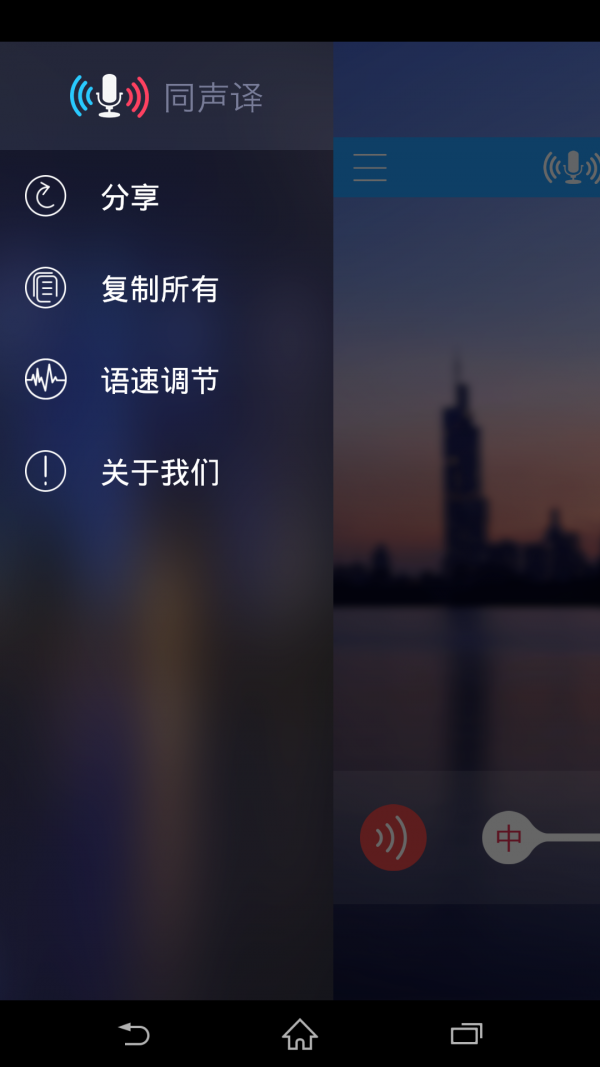The width and height of the screenshot is (600, 1067).
Task: Tap the 中 Chinese language button
Action: pyautogui.click(x=509, y=837)
